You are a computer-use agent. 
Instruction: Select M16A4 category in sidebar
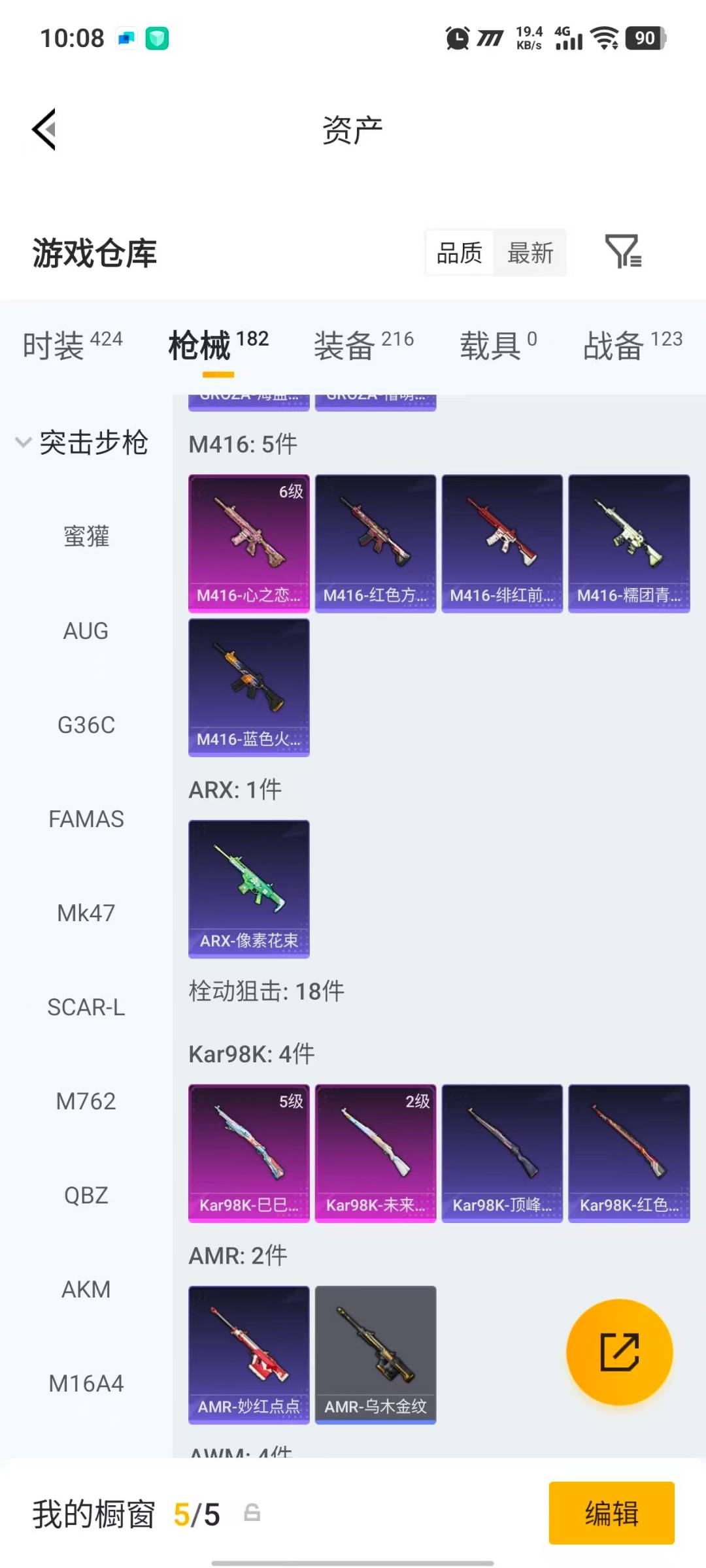pos(85,1382)
